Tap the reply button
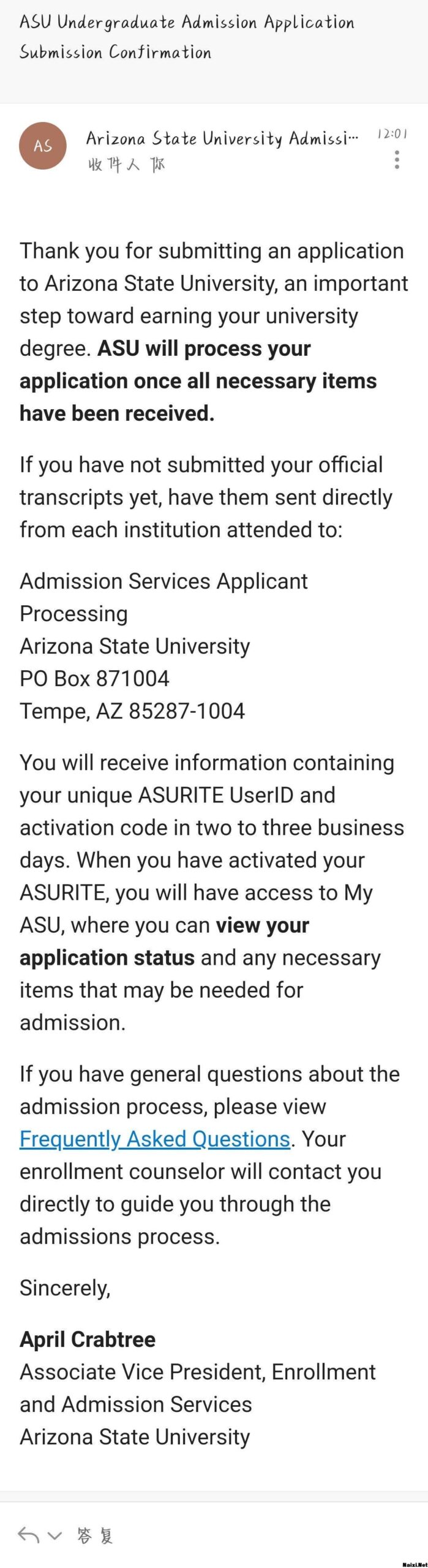Image resolution: width=428 pixels, height=1568 pixels. tap(28, 1535)
